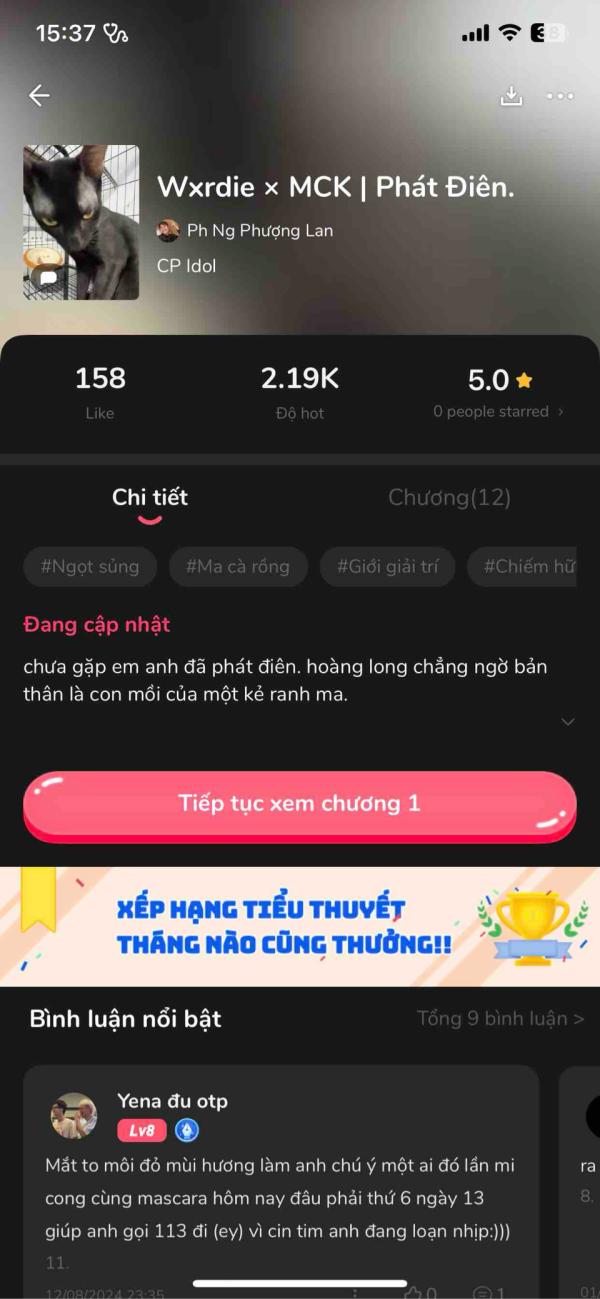Open the Xếp hạng tiểu thuyết banner
600x1299 pixels.
(300, 926)
